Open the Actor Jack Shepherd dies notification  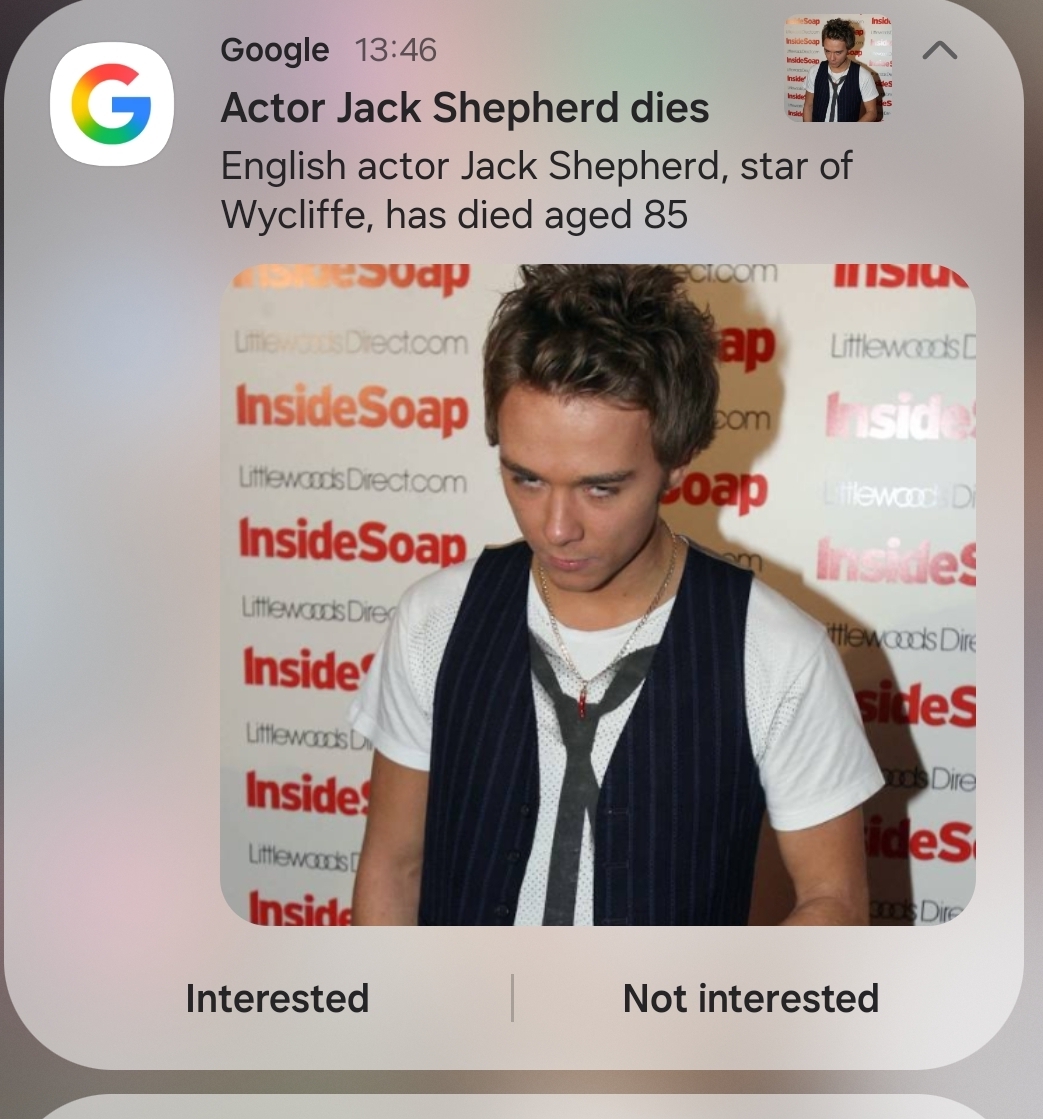pyautogui.click(x=465, y=108)
